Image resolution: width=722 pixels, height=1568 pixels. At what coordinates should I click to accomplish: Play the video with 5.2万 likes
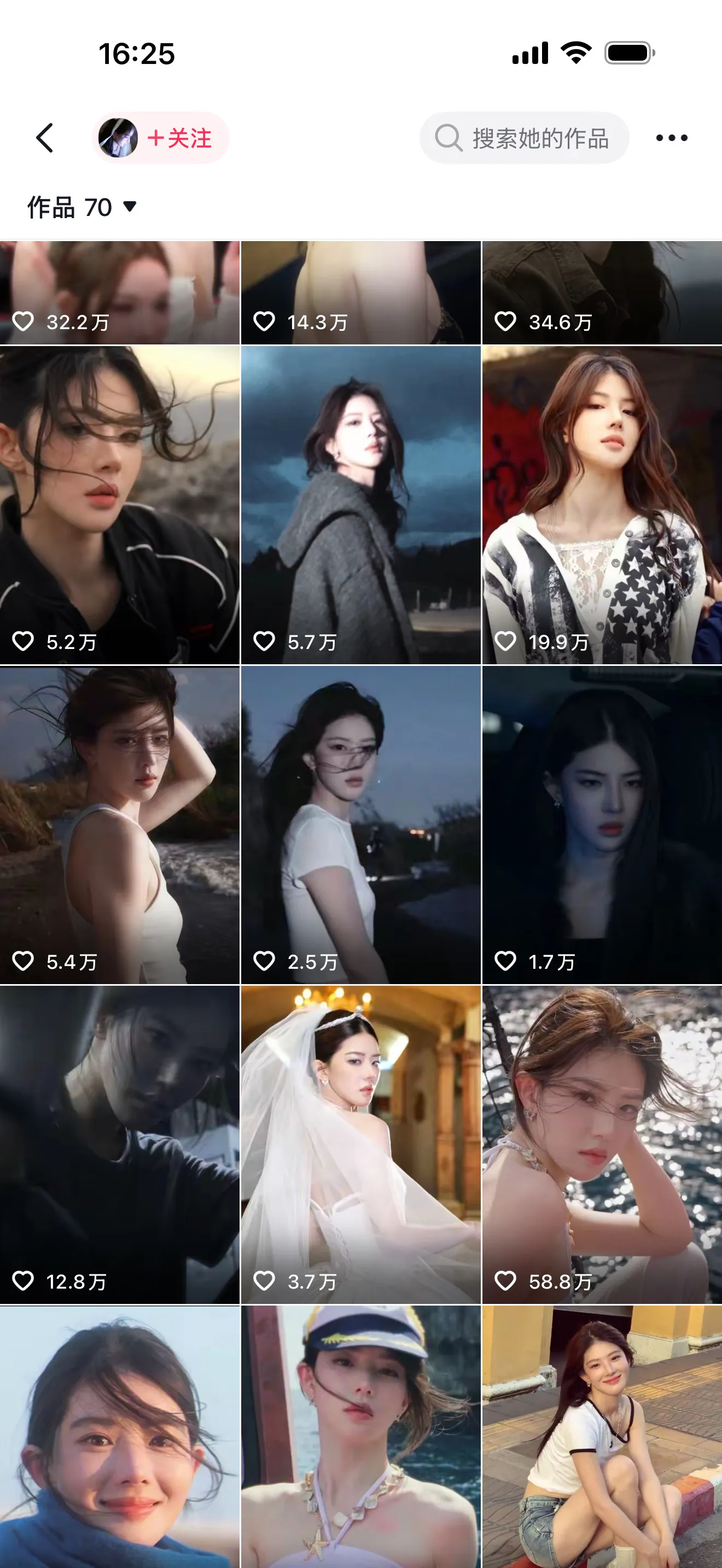tap(119, 505)
